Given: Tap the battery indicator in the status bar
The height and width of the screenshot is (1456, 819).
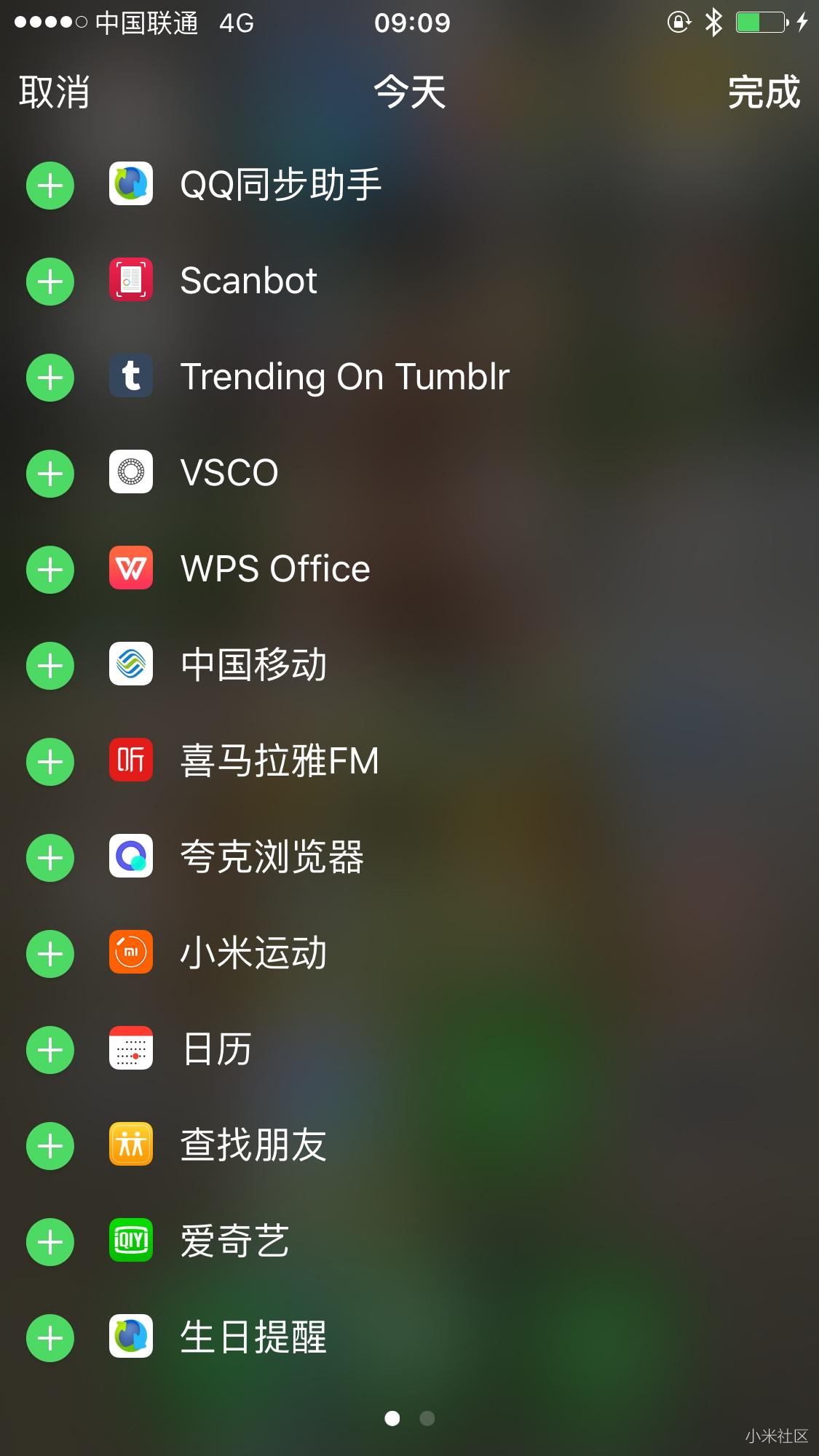Looking at the screenshot, I should pyautogui.click(x=760, y=23).
